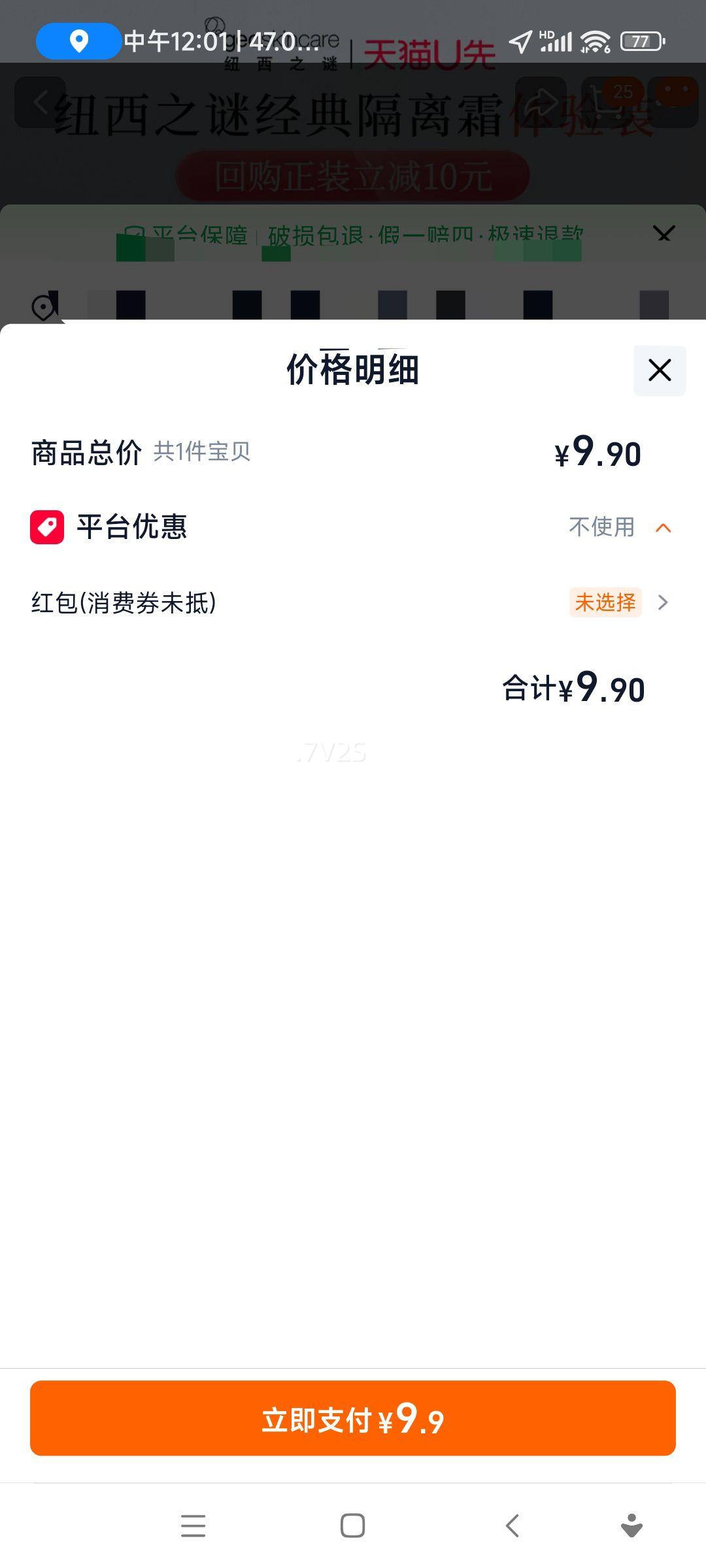
Task: Collapse the 平台优惠 discount section
Action: [663, 528]
